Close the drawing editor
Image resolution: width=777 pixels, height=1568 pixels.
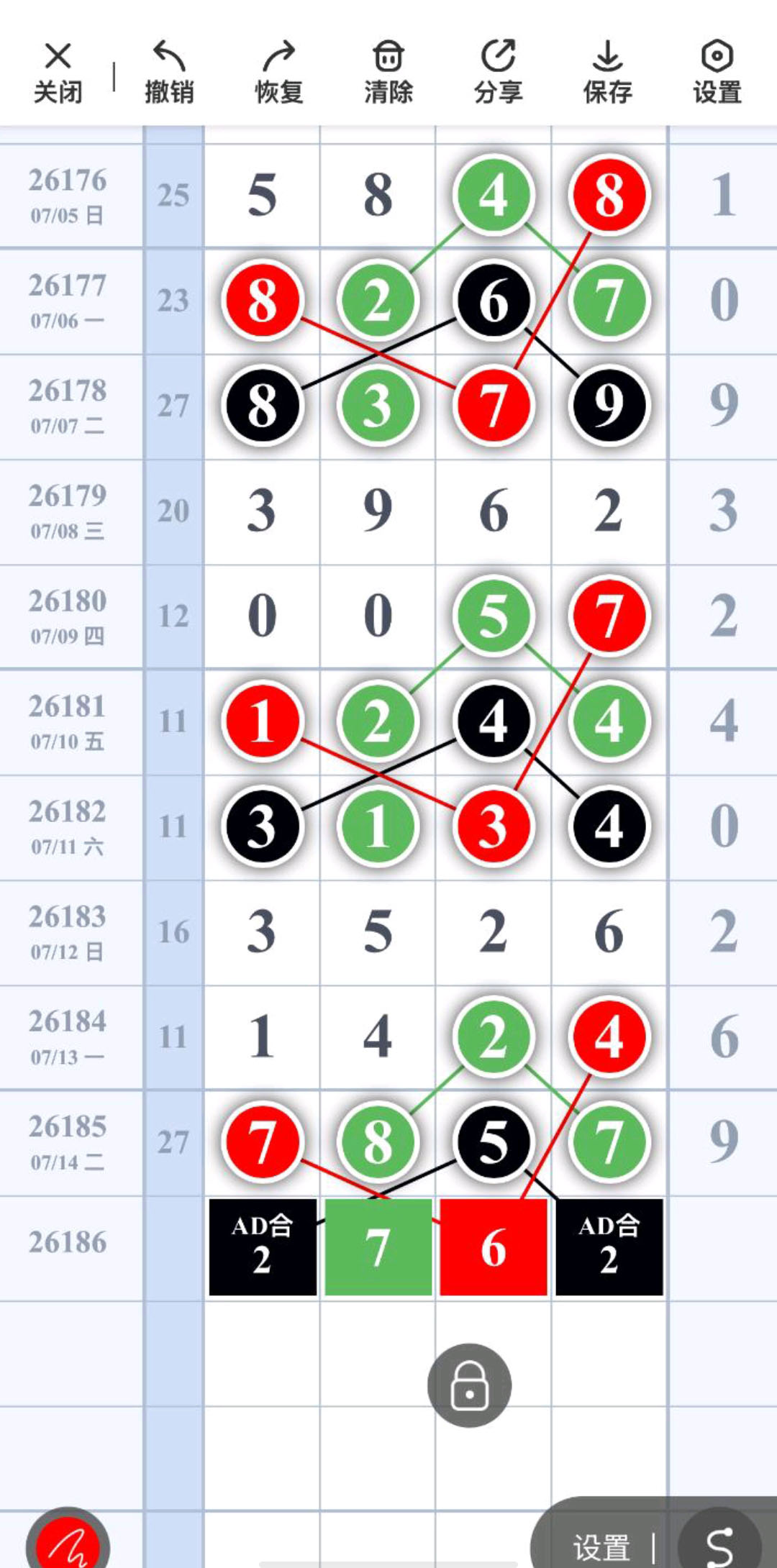pyautogui.click(x=58, y=73)
